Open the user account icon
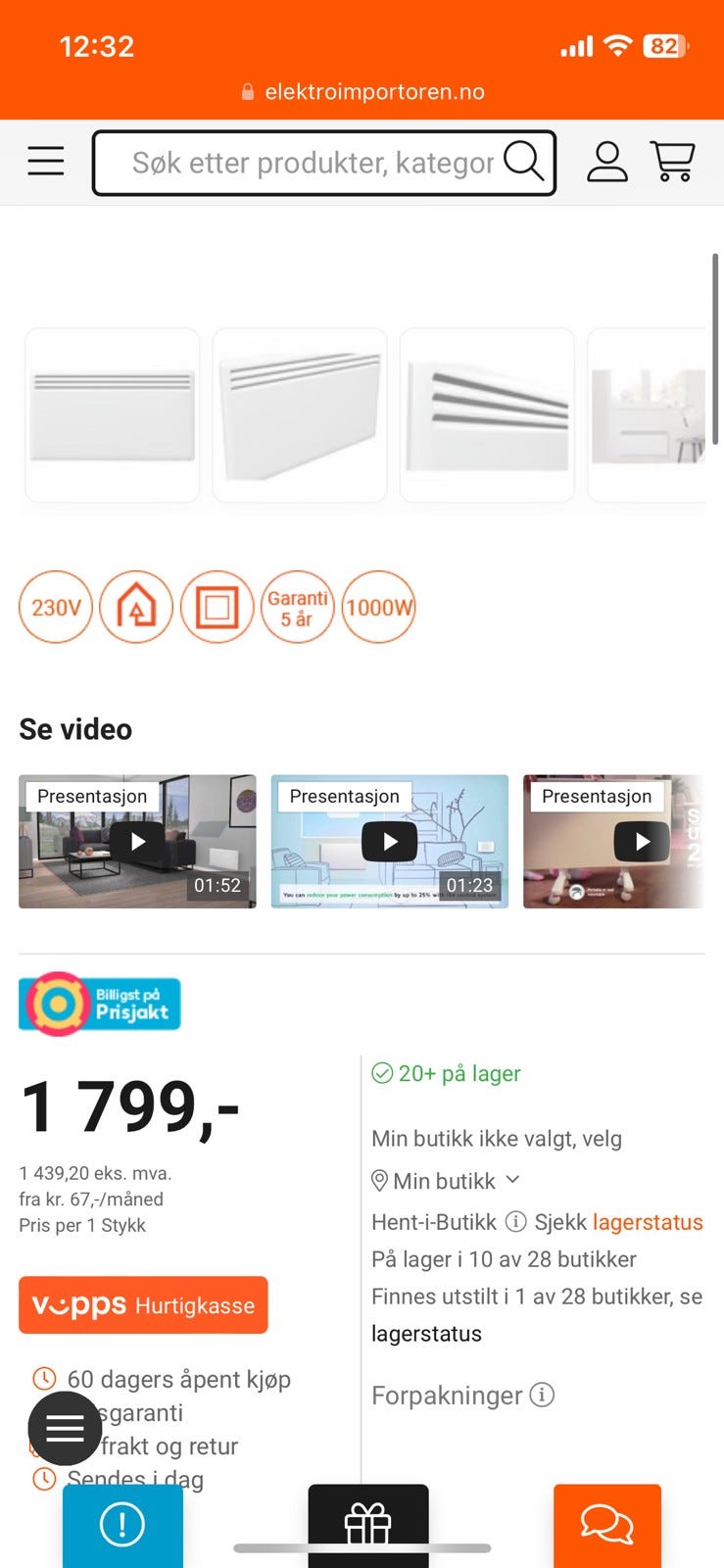The image size is (724, 1568). click(x=607, y=162)
